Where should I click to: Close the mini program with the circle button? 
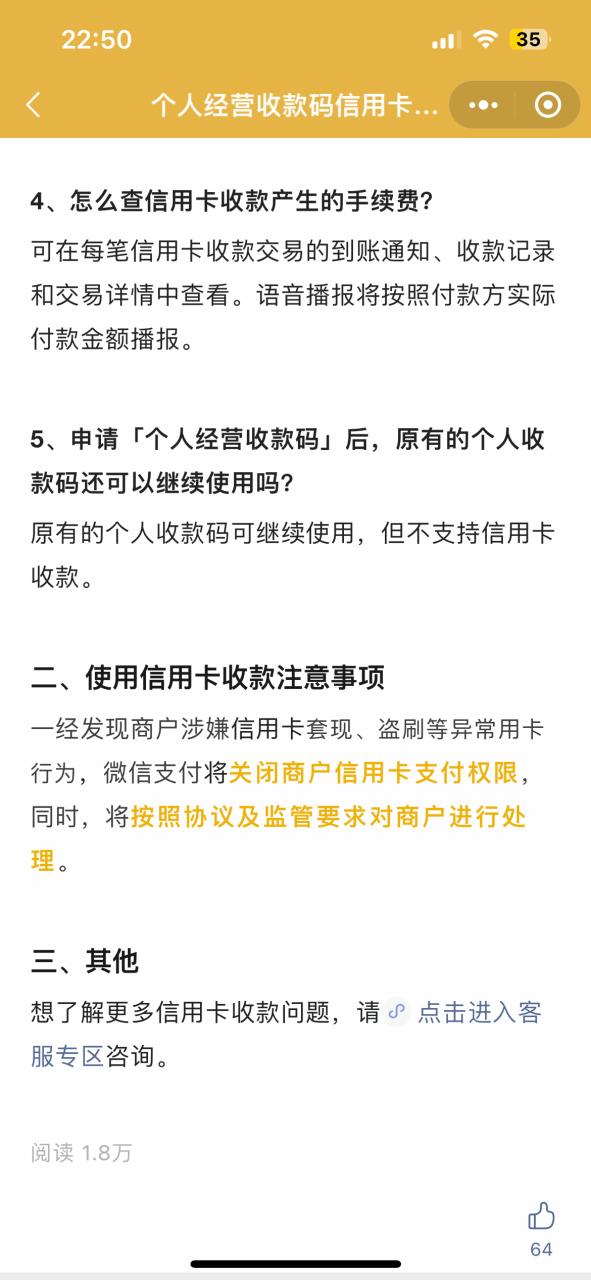point(548,105)
